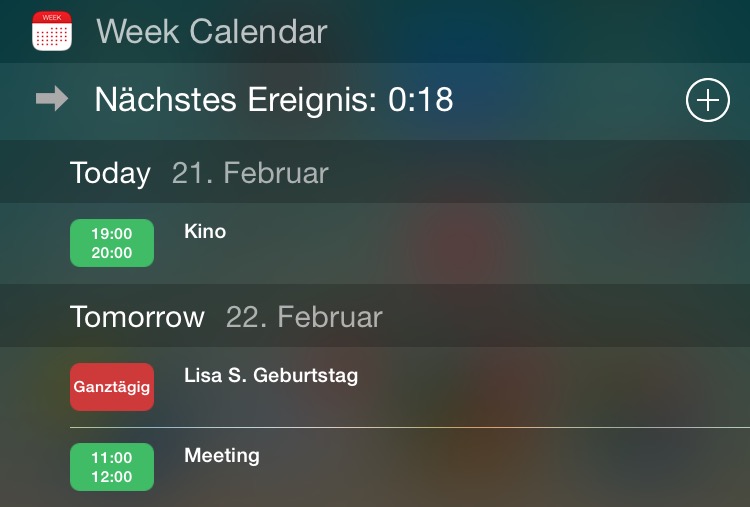The height and width of the screenshot is (507, 750).
Task: Tap the Nächstes Ereignis row
Action: pos(273,100)
